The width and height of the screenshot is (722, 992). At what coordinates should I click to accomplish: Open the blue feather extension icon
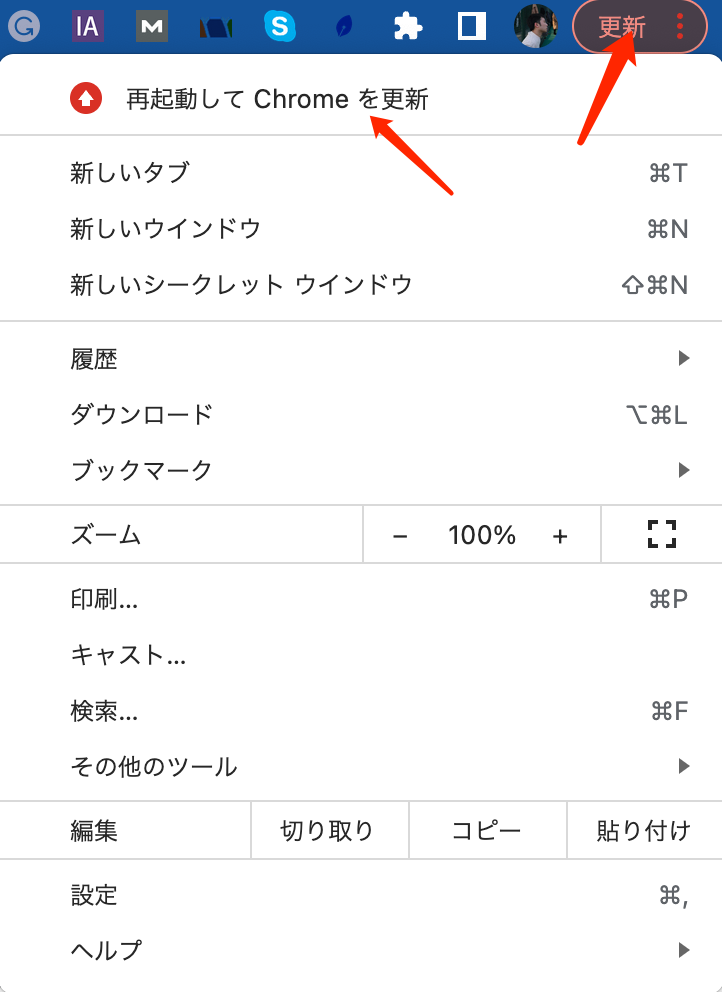[344, 27]
